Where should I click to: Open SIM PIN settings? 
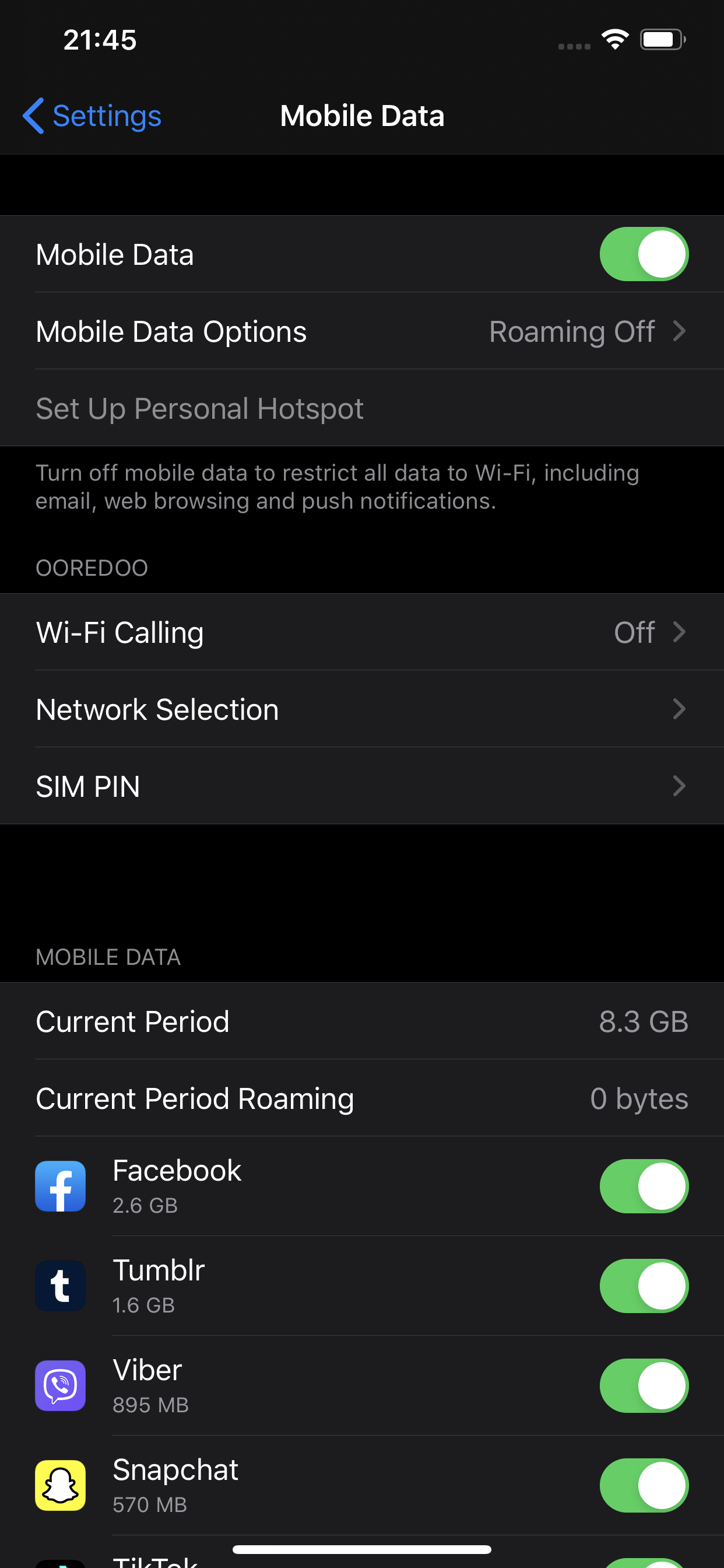pos(362,786)
